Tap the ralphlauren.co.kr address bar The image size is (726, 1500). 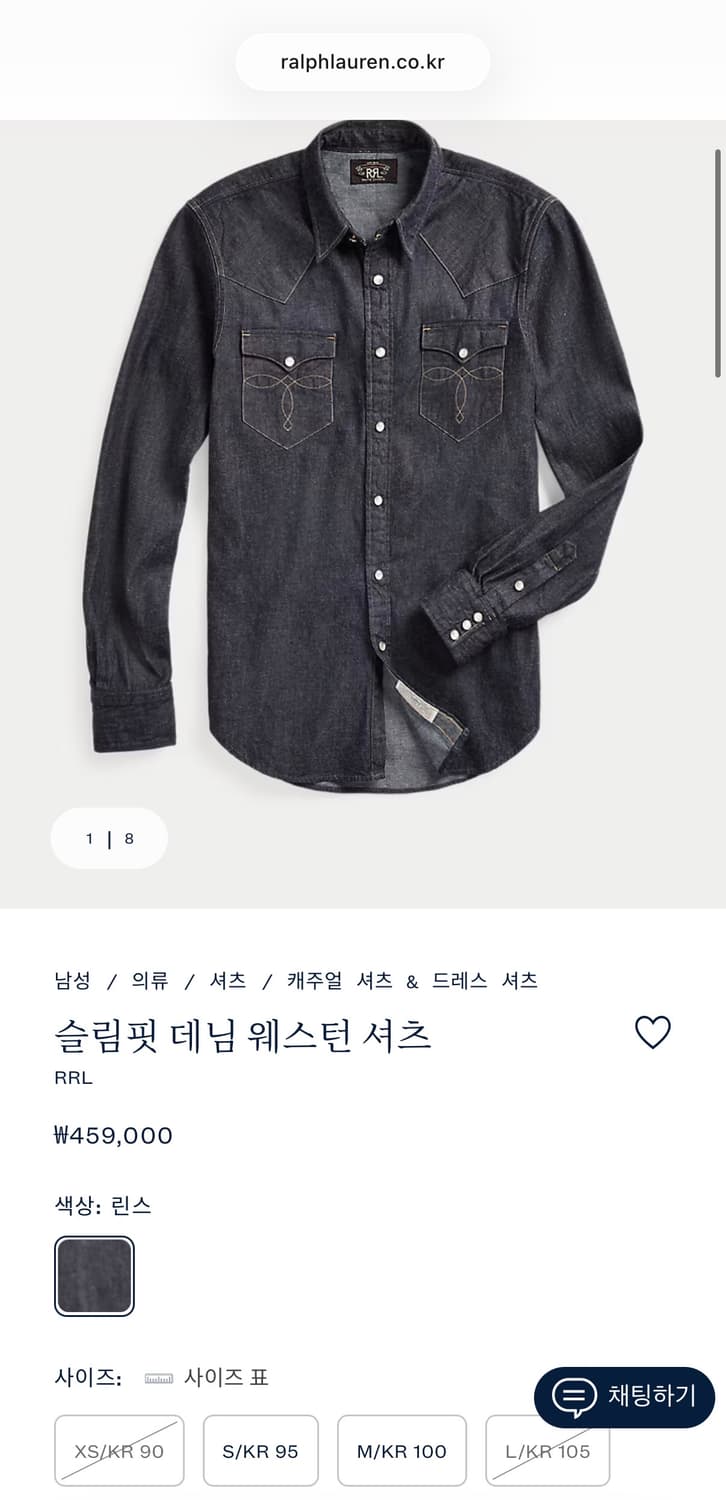362,61
